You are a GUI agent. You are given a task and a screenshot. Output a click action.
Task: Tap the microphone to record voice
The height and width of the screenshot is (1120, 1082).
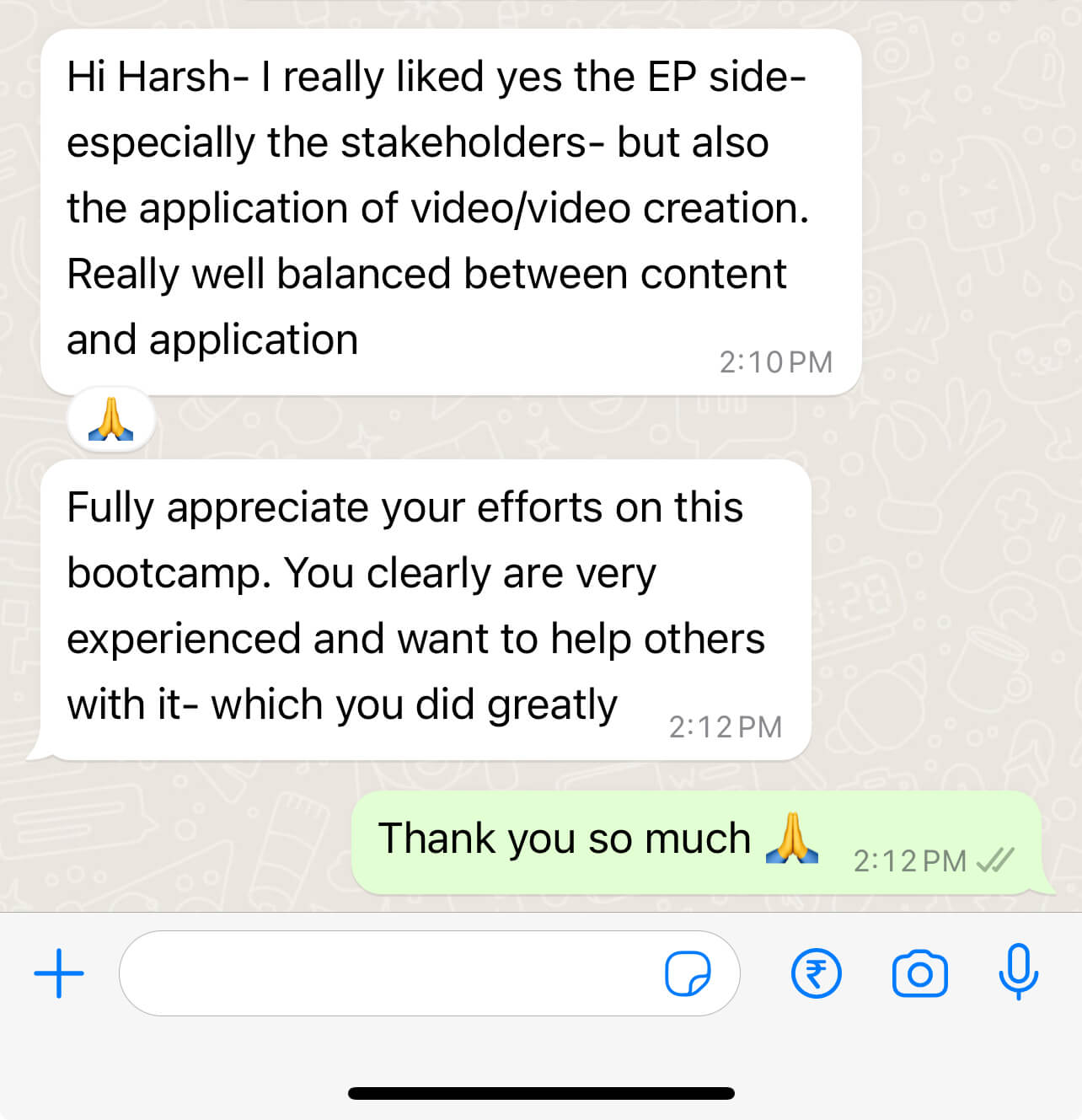click(1018, 972)
